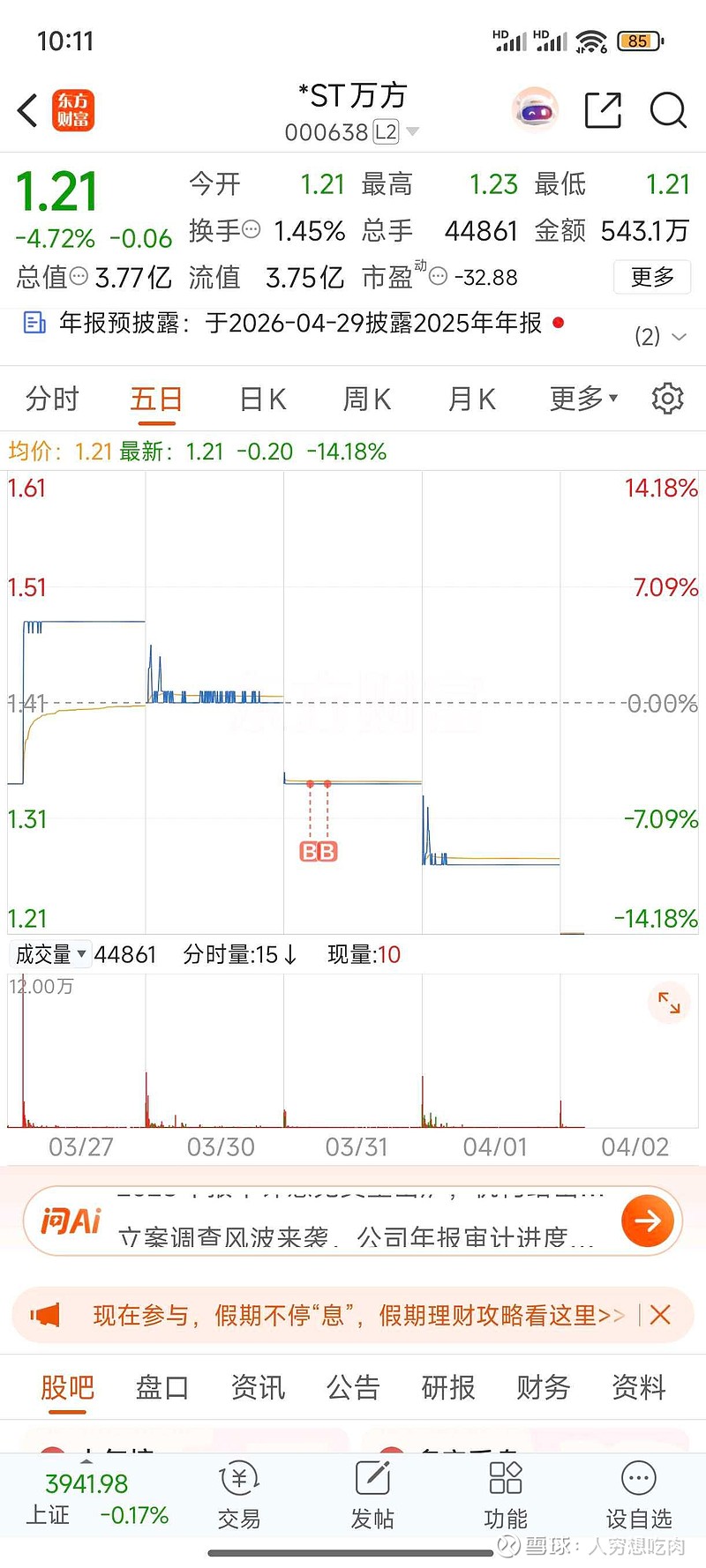Tap 更多 to show more quote data
The height and width of the screenshot is (1568, 706).
tap(652, 277)
